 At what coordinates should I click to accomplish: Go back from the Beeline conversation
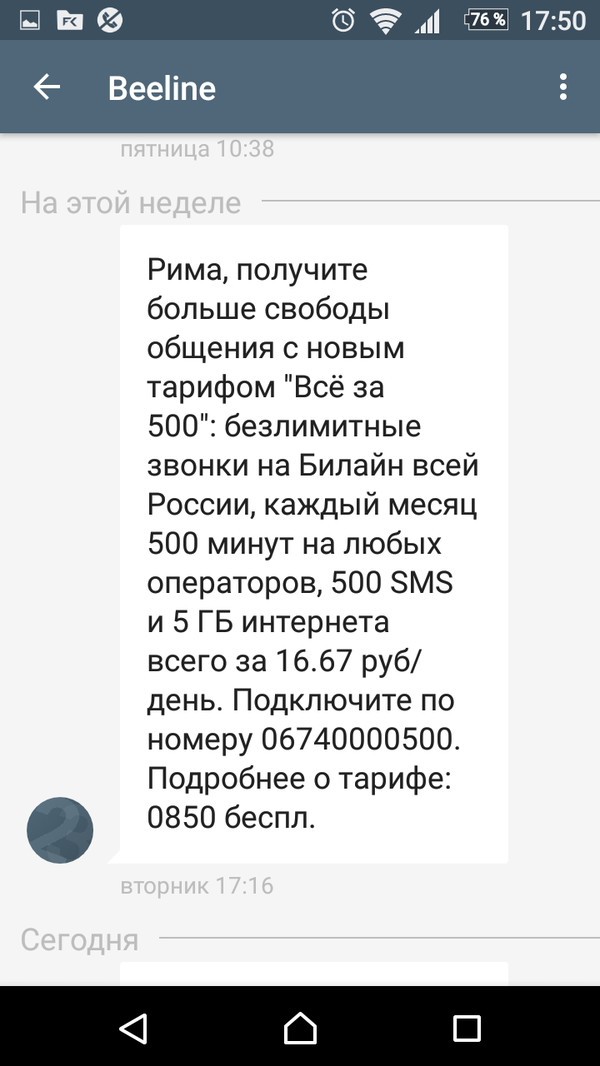tap(47, 88)
